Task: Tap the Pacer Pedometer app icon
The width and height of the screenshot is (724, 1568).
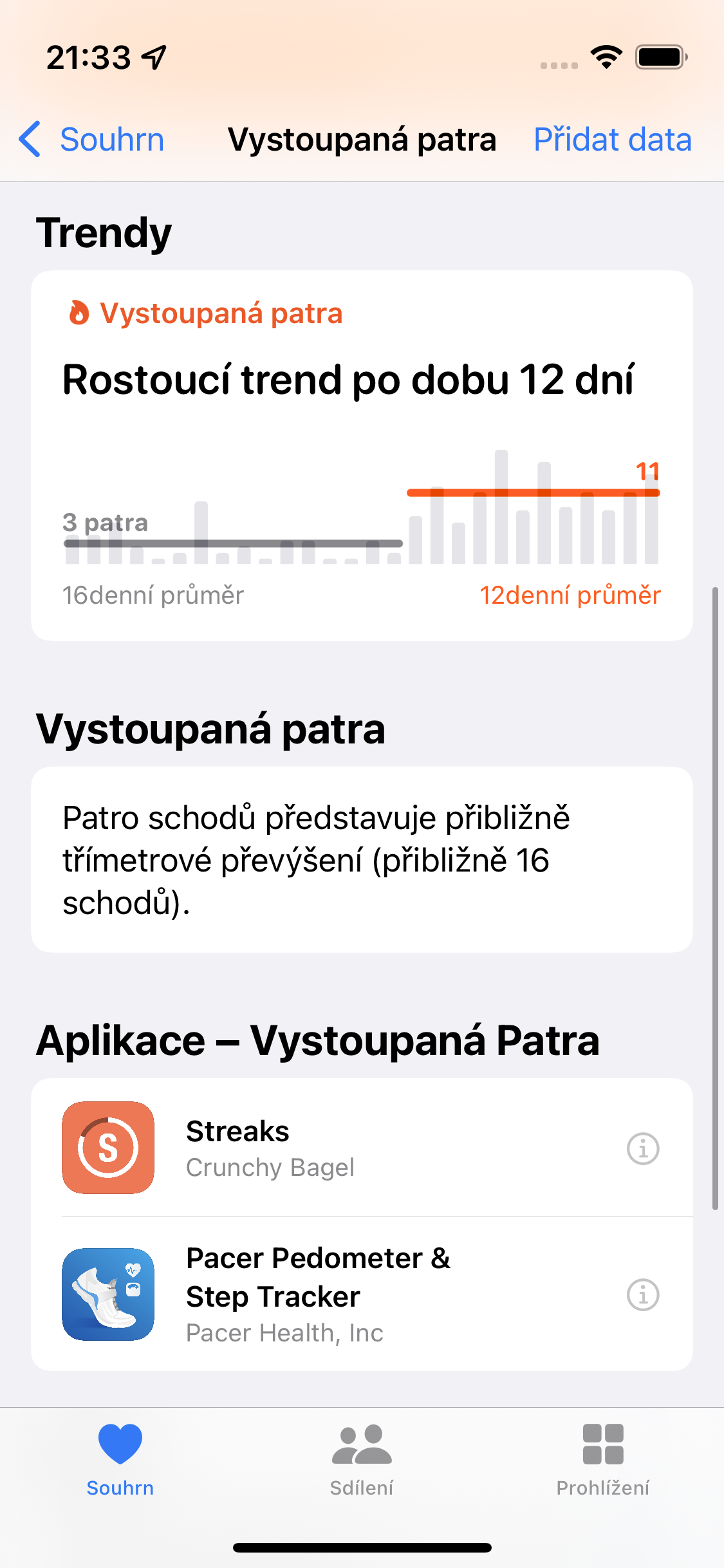Action: (x=108, y=1296)
